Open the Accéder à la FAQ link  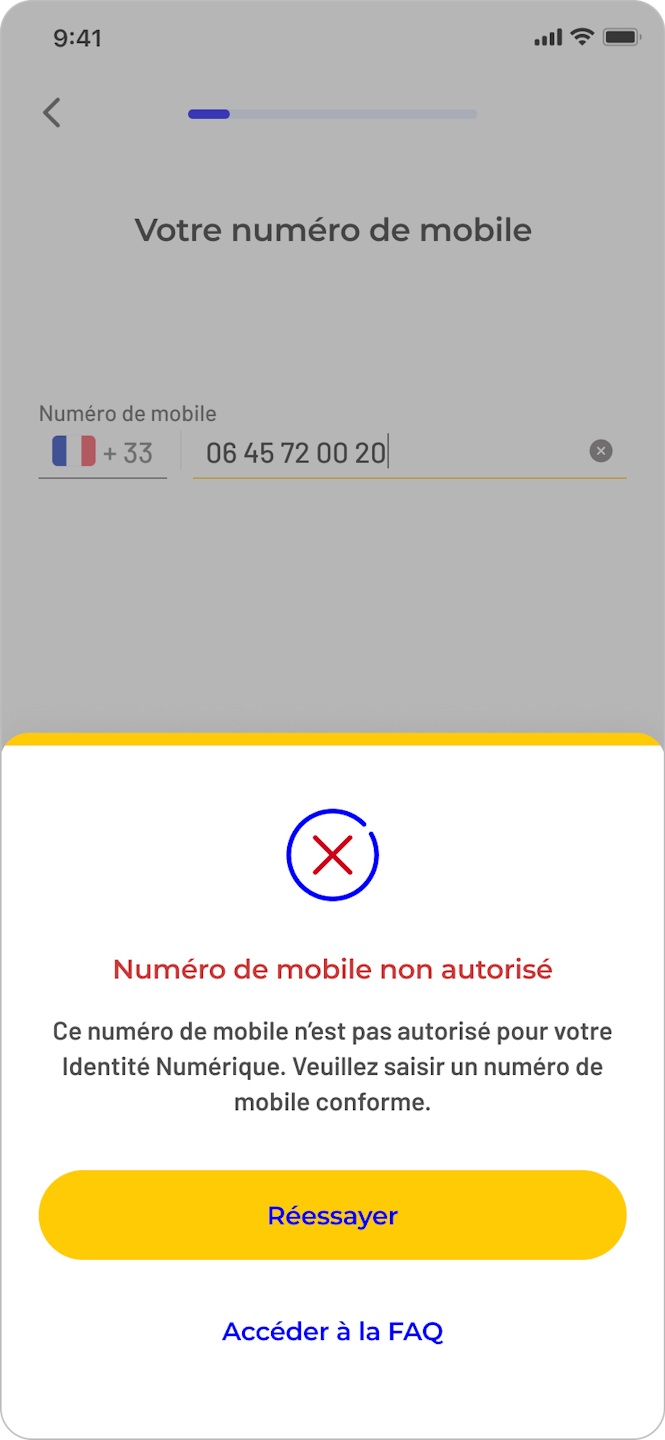click(x=332, y=1332)
